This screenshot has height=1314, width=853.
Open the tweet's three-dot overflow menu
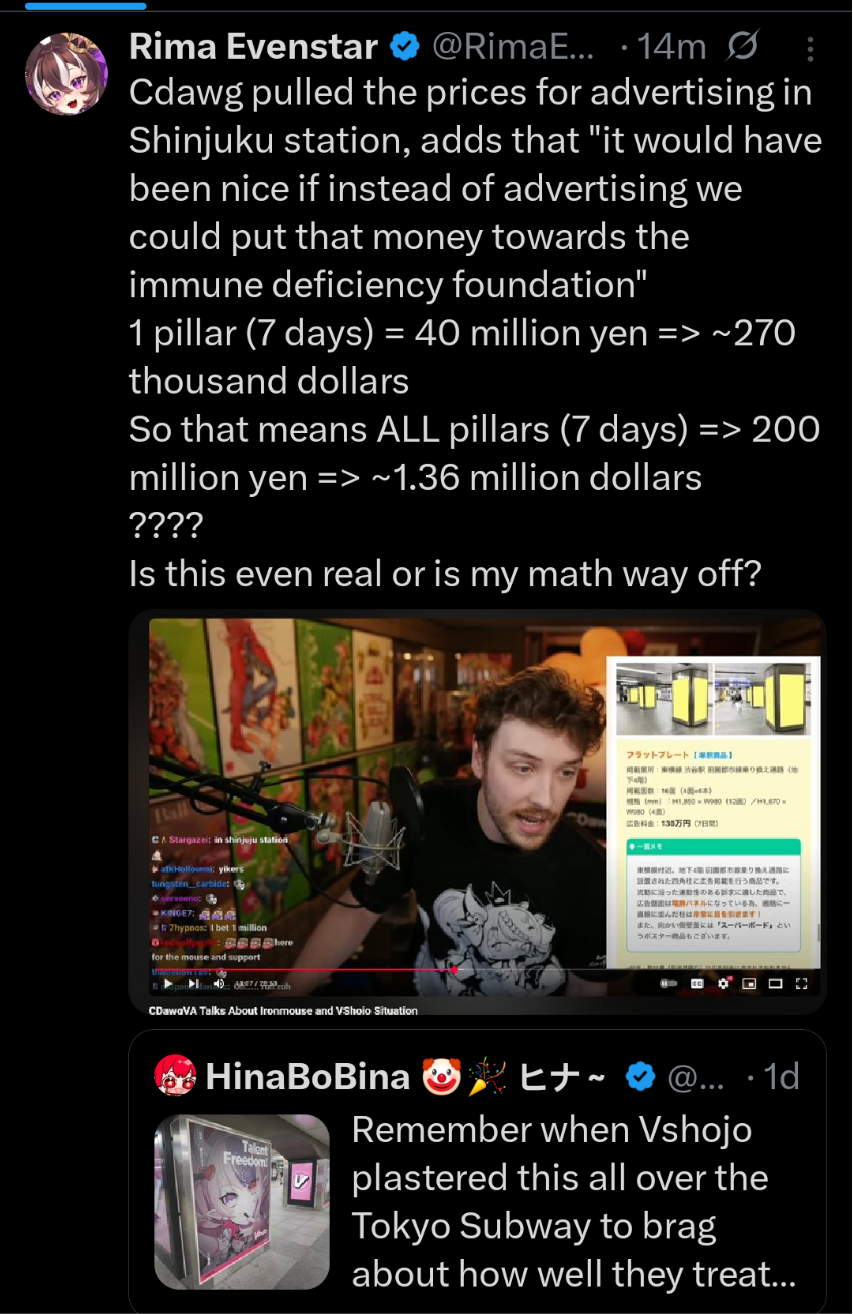coord(810,48)
